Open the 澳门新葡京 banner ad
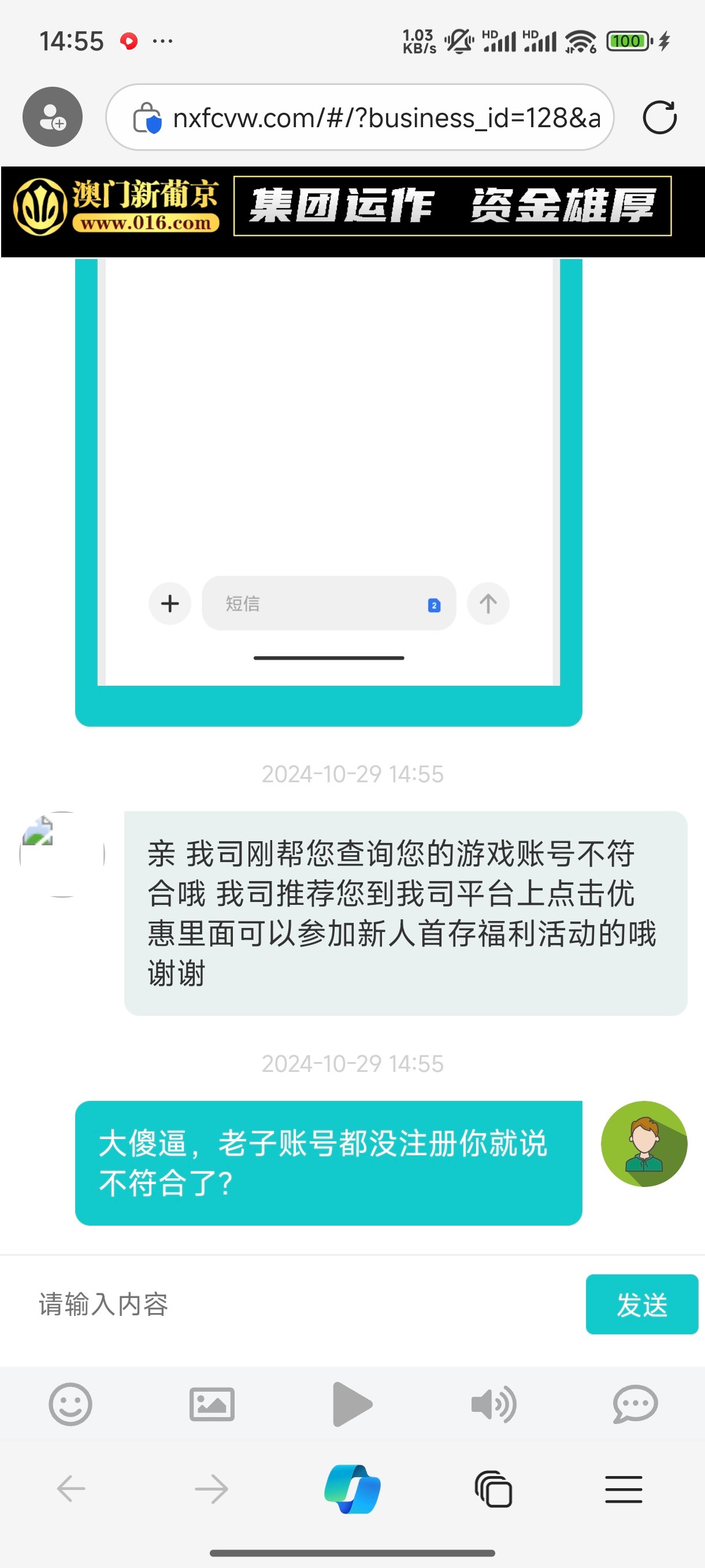This screenshot has height=1568, width=705. [353, 206]
